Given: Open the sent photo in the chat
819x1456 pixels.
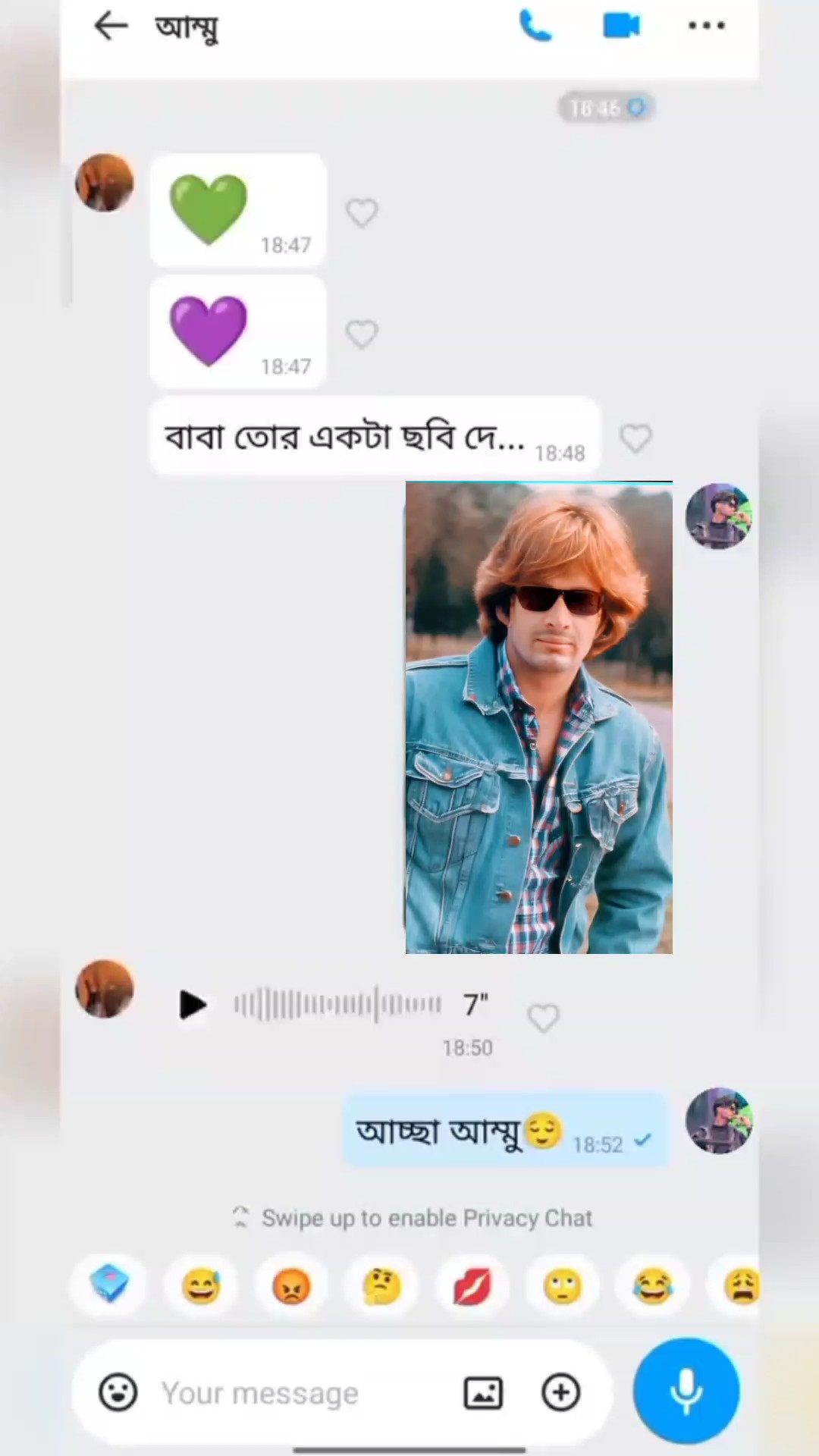Looking at the screenshot, I should 539,717.
